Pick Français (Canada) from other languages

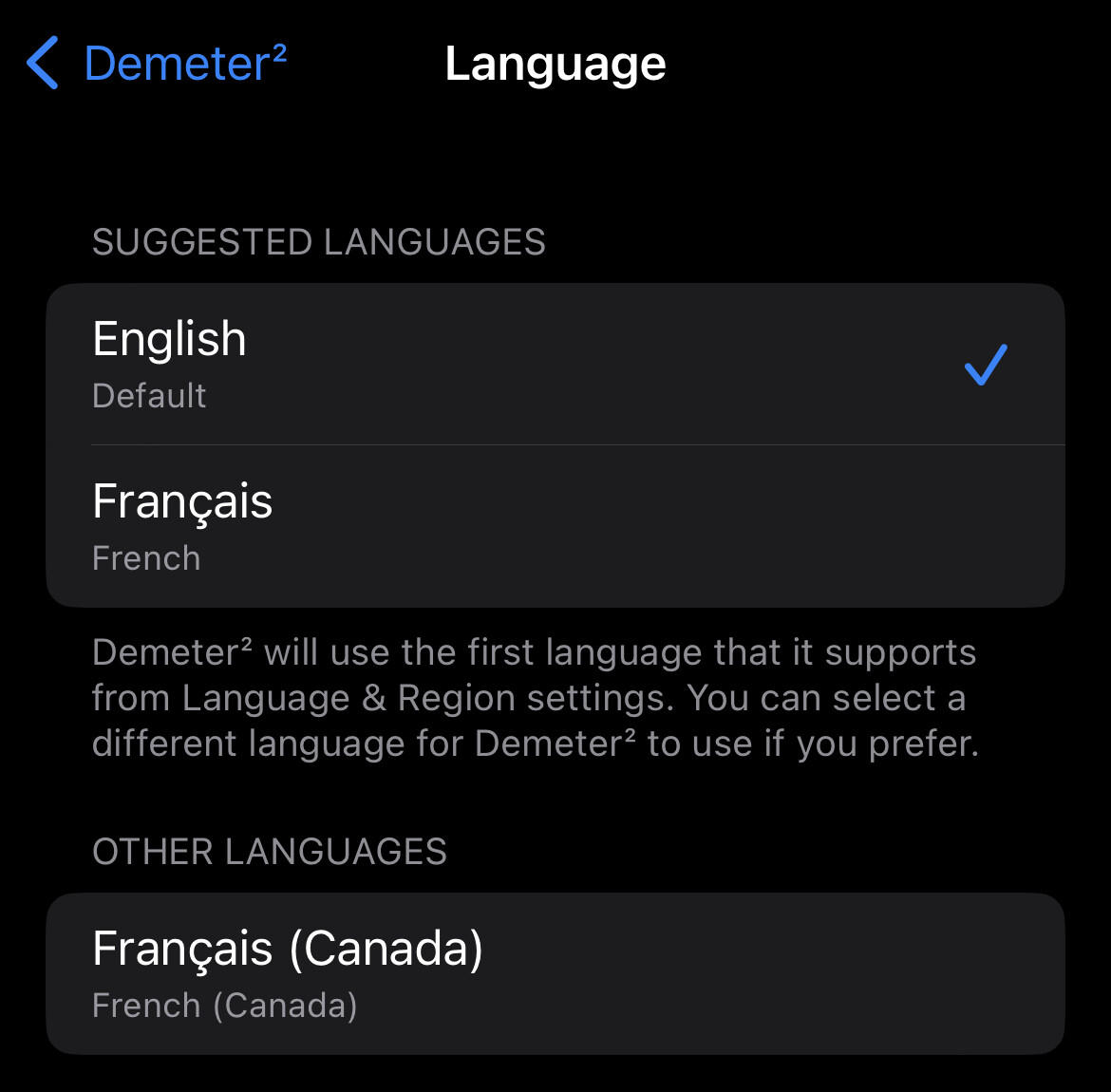point(555,973)
